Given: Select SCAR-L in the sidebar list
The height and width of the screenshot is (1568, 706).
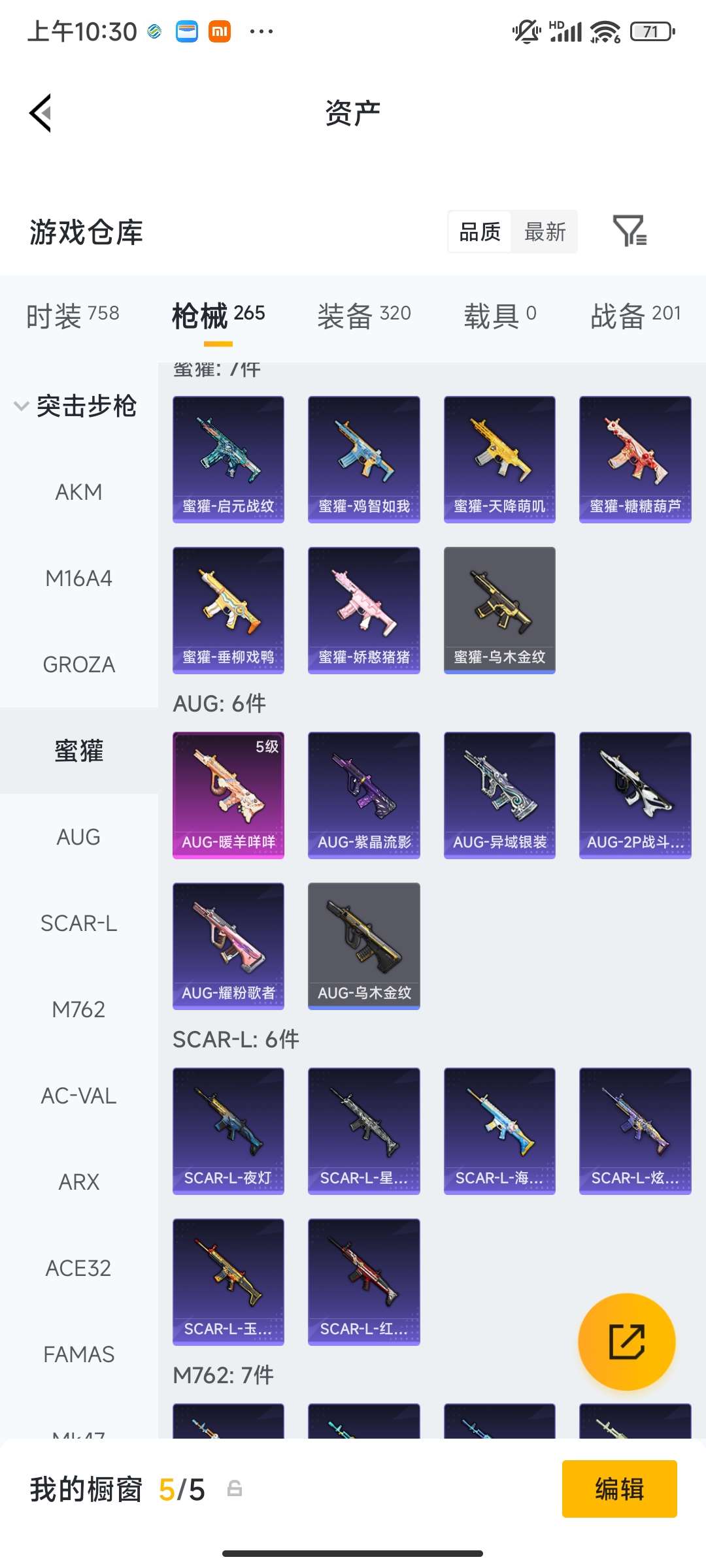Looking at the screenshot, I should point(78,923).
